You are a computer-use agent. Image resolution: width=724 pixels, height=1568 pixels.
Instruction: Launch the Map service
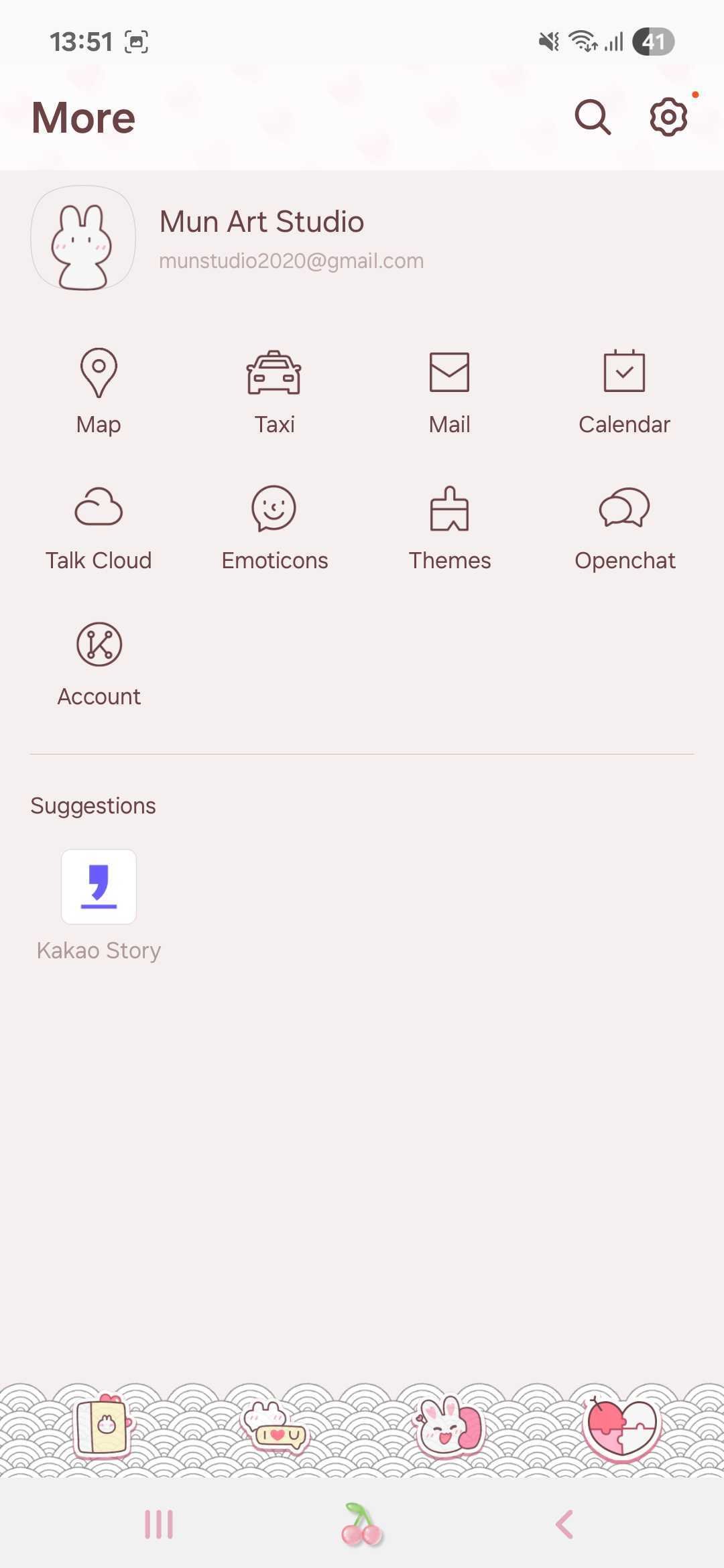(99, 390)
